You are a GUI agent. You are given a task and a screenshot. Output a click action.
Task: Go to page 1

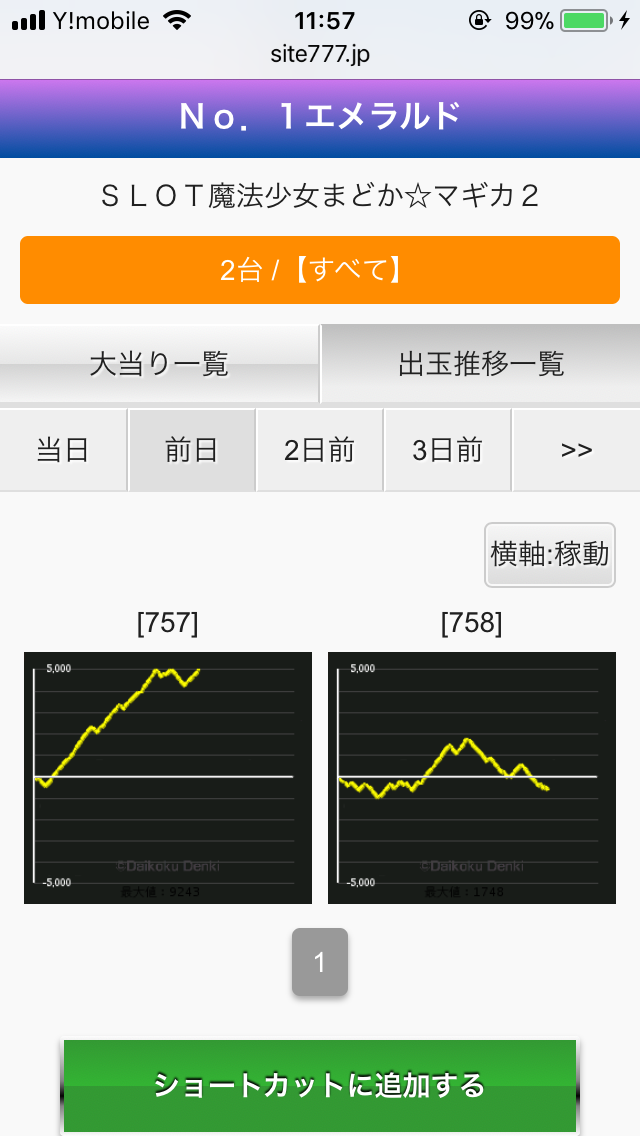pos(320,962)
